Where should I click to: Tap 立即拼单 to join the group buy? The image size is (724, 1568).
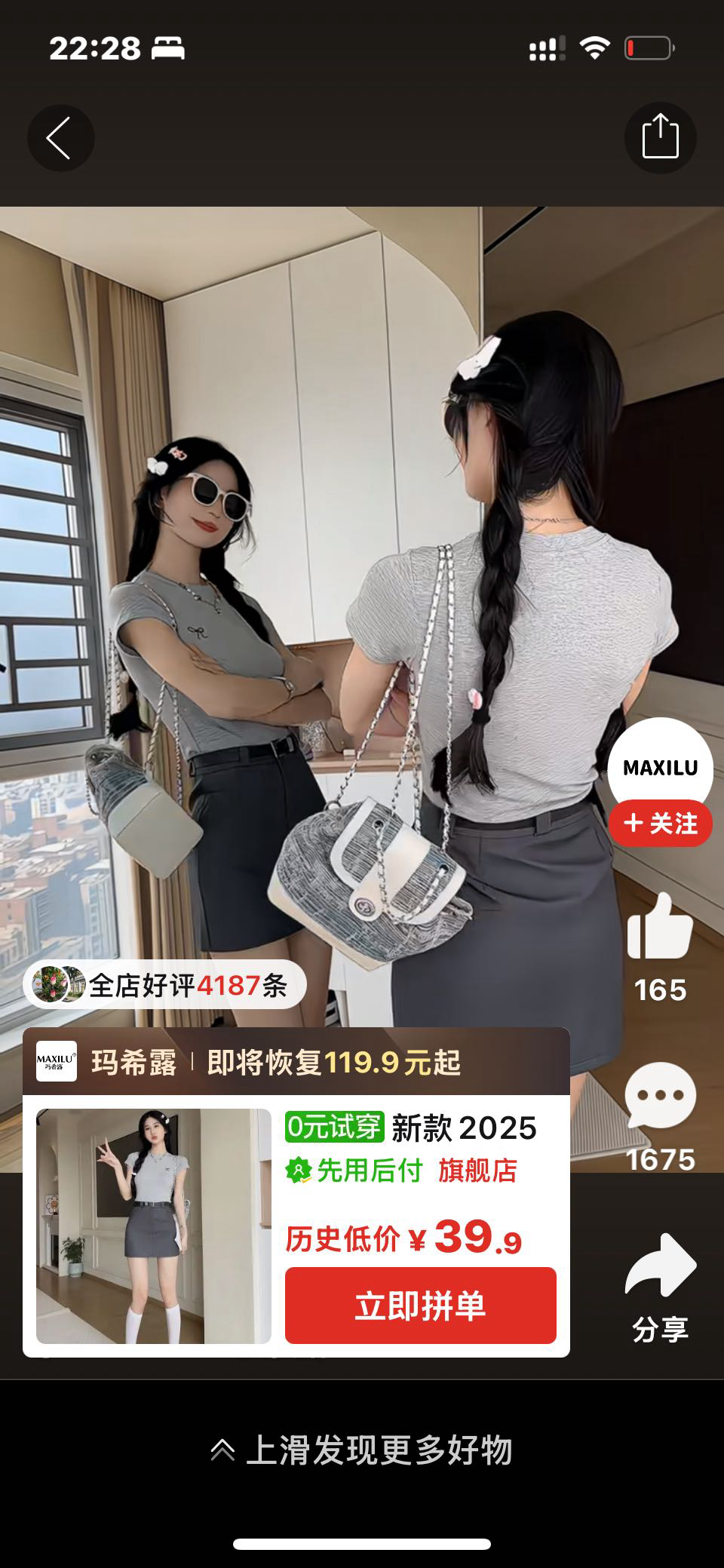coord(420,1306)
